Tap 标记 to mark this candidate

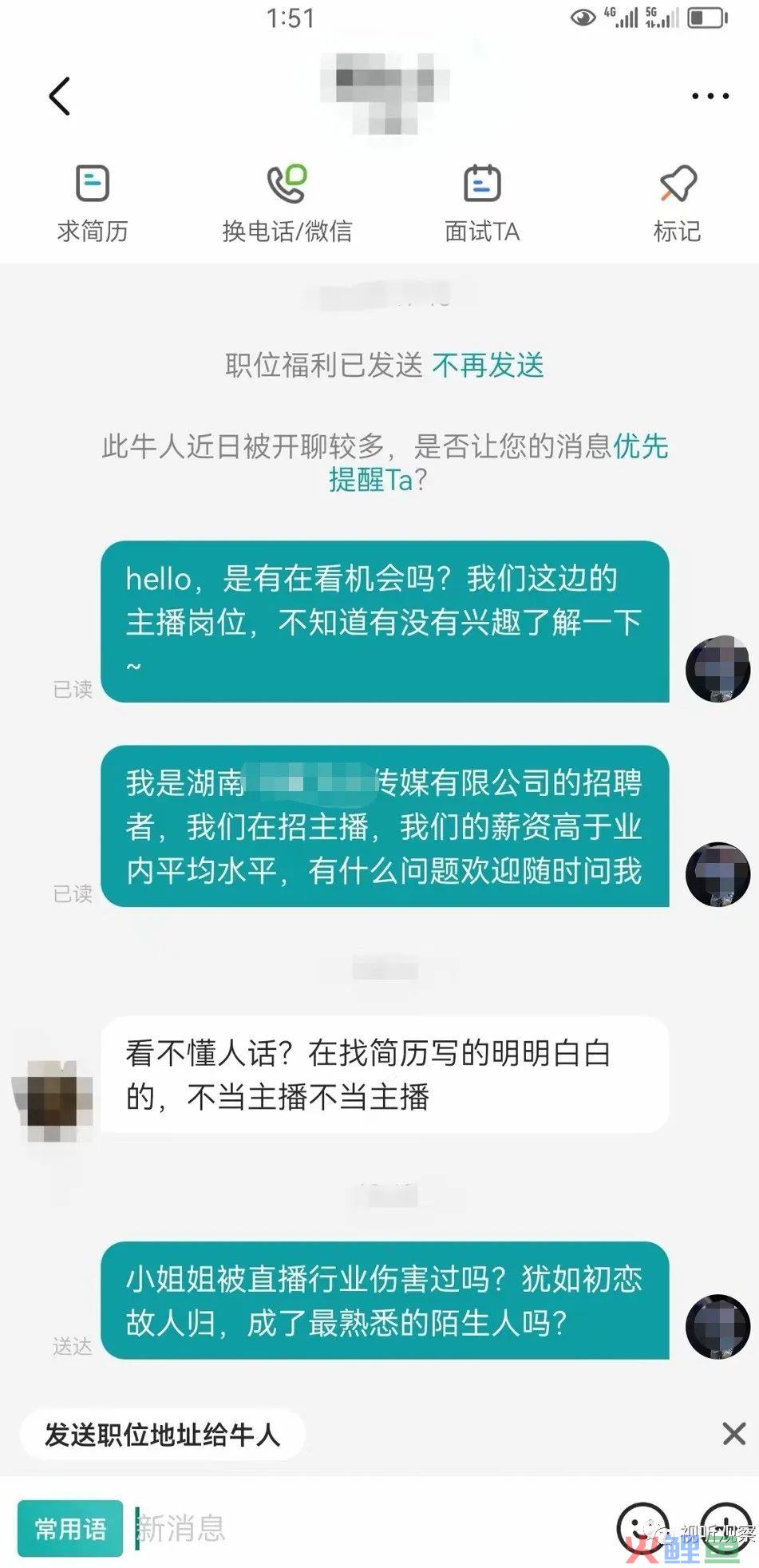point(677,203)
